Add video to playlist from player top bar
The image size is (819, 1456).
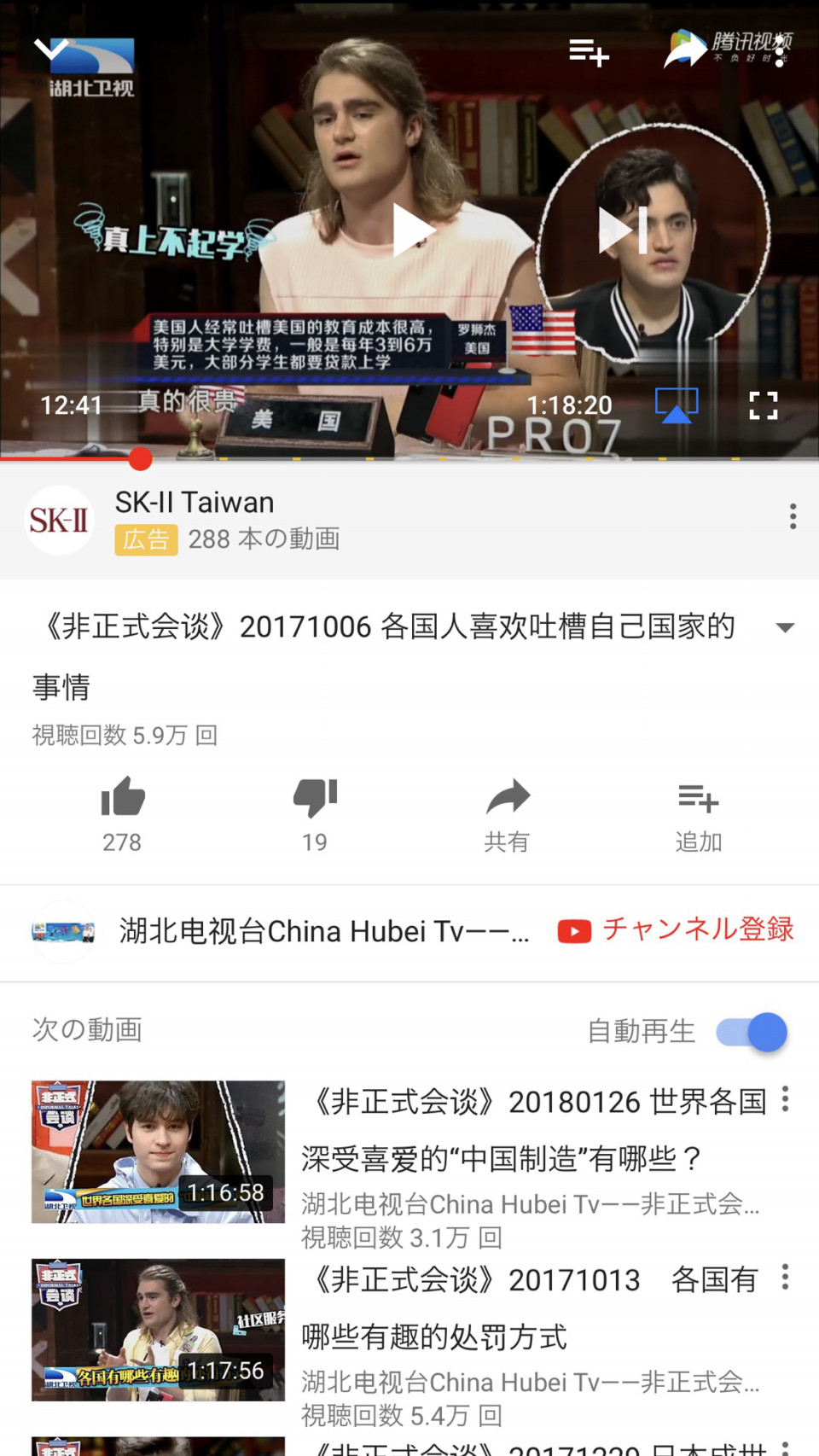click(589, 53)
